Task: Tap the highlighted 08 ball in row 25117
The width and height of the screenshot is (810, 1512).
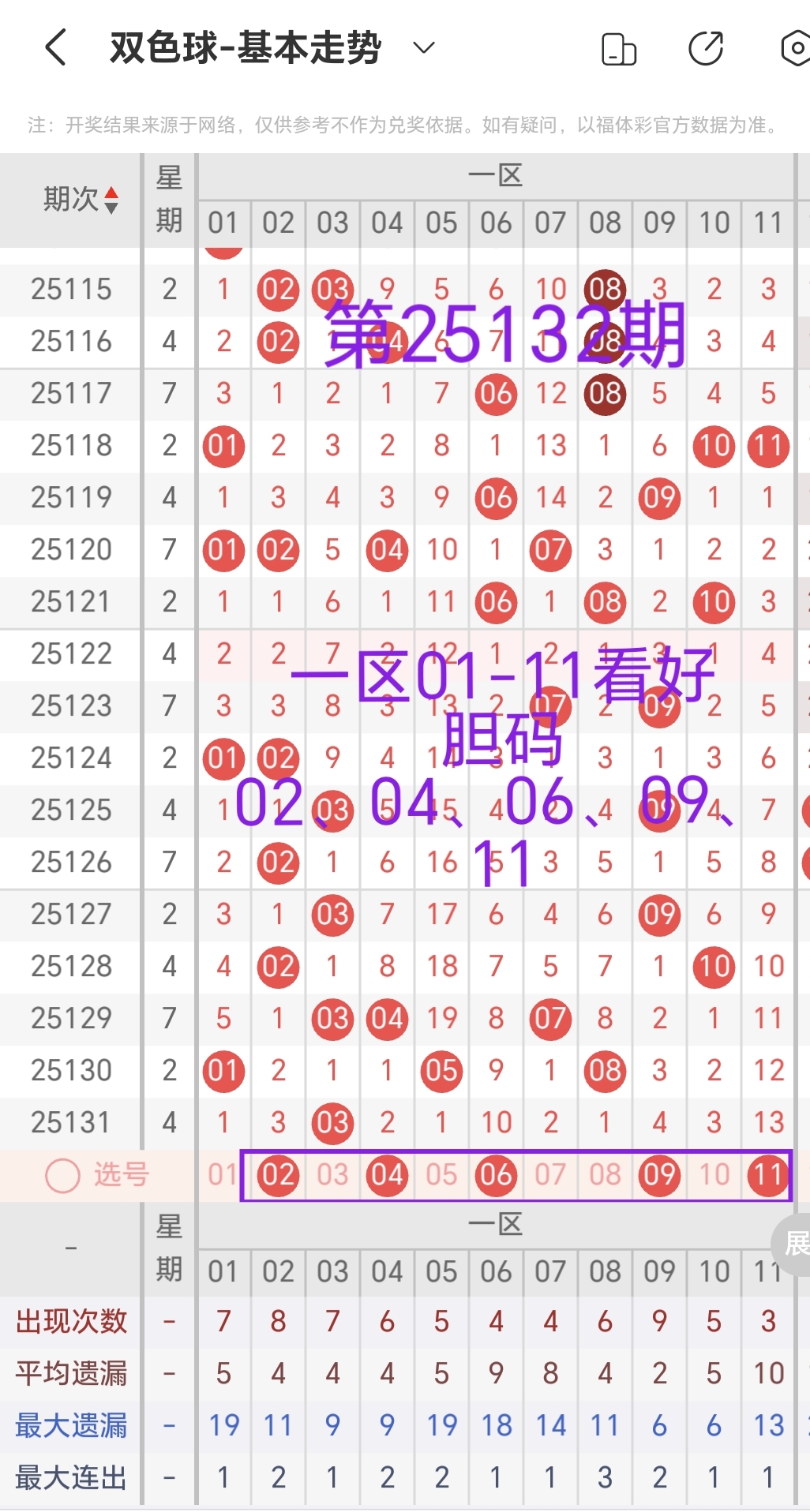Action: pos(604,394)
